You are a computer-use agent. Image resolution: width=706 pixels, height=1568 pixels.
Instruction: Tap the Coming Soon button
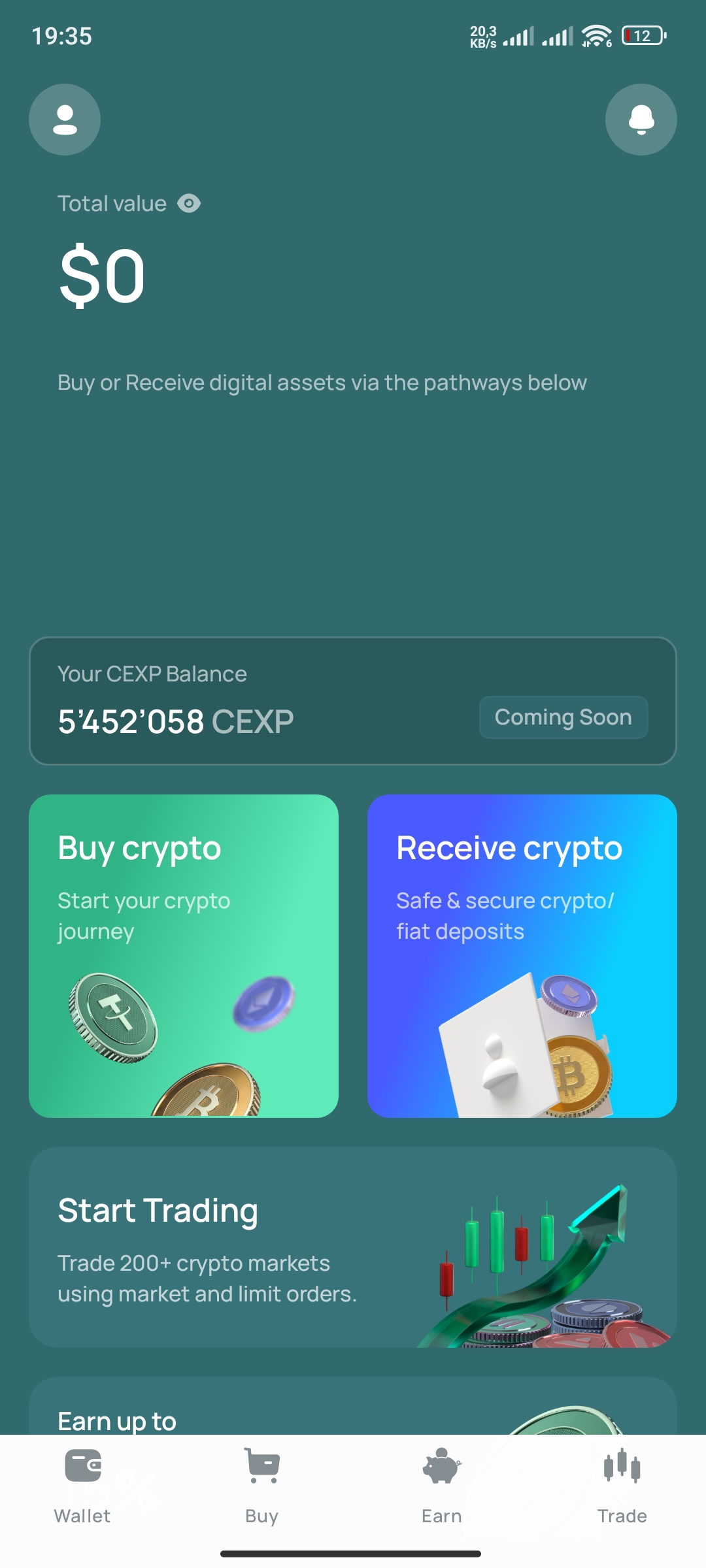pyautogui.click(x=563, y=717)
